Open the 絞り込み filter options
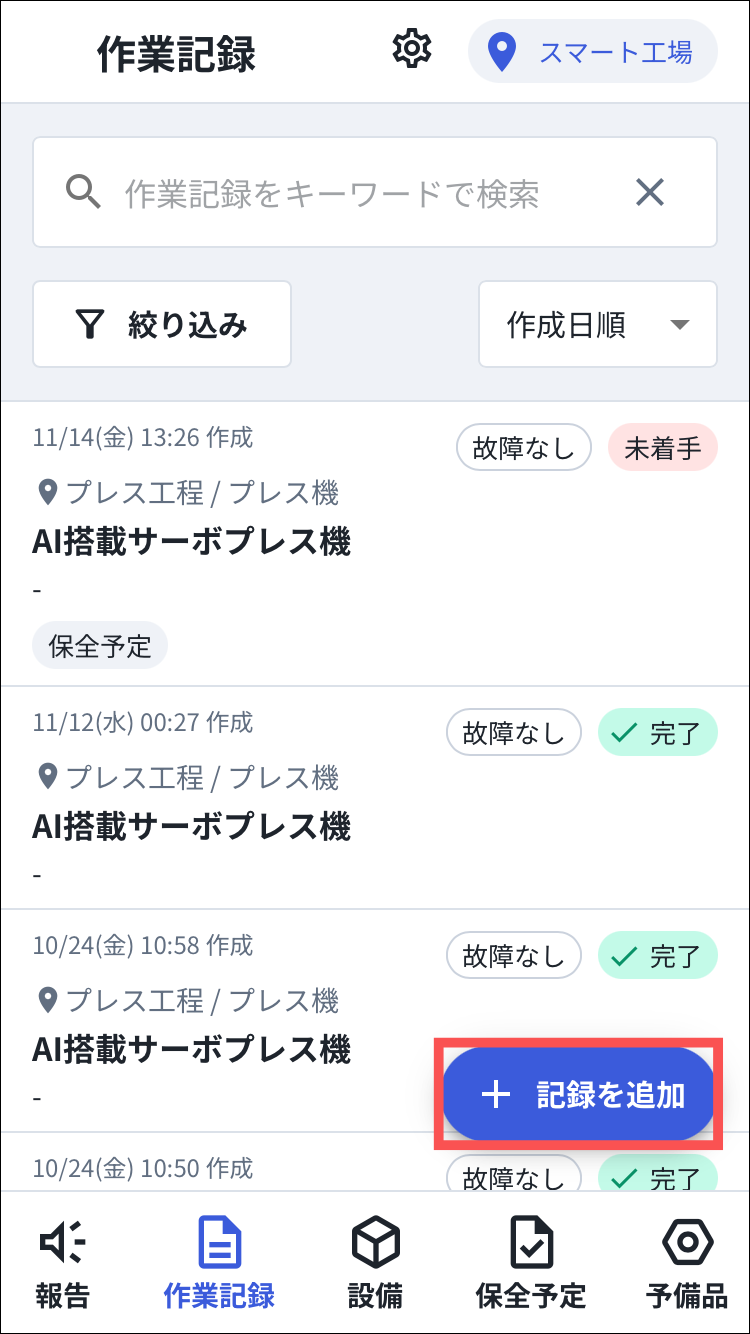Image resolution: width=750 pixels, height=1334 pixels. [162, 324]
